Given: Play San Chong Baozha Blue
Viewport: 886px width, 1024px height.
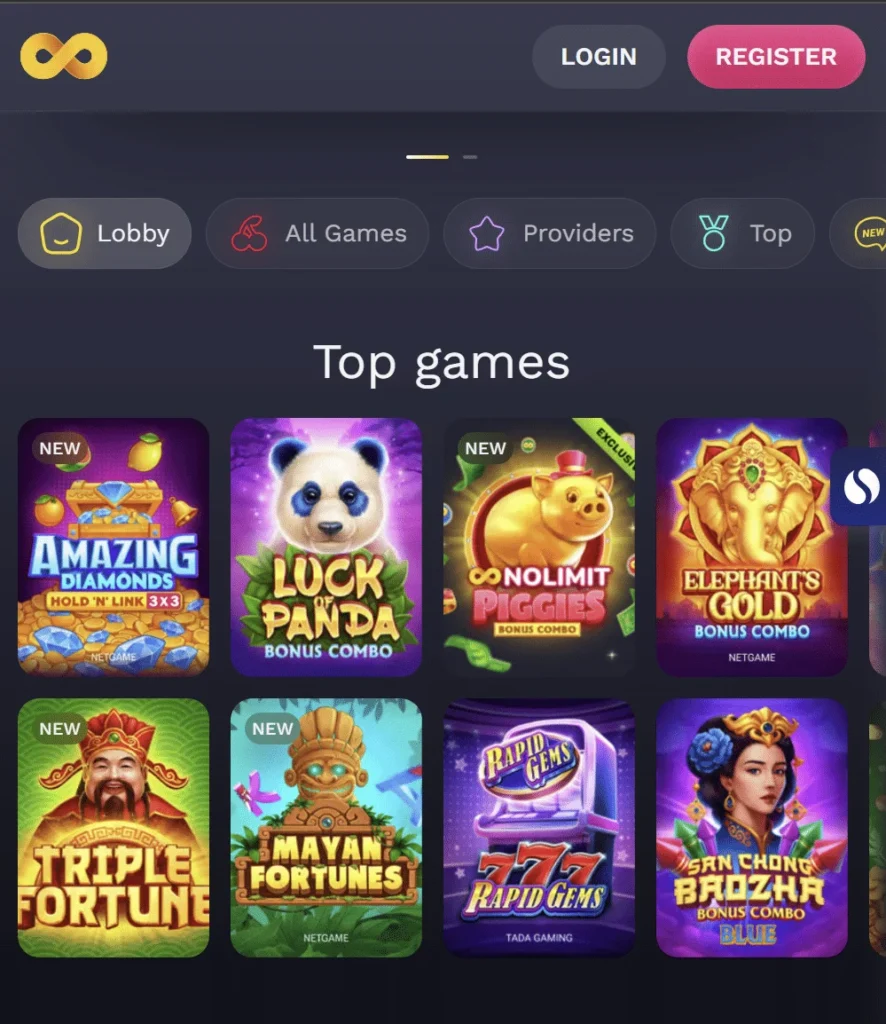Looking at the screenshot, I should [752, 827].
